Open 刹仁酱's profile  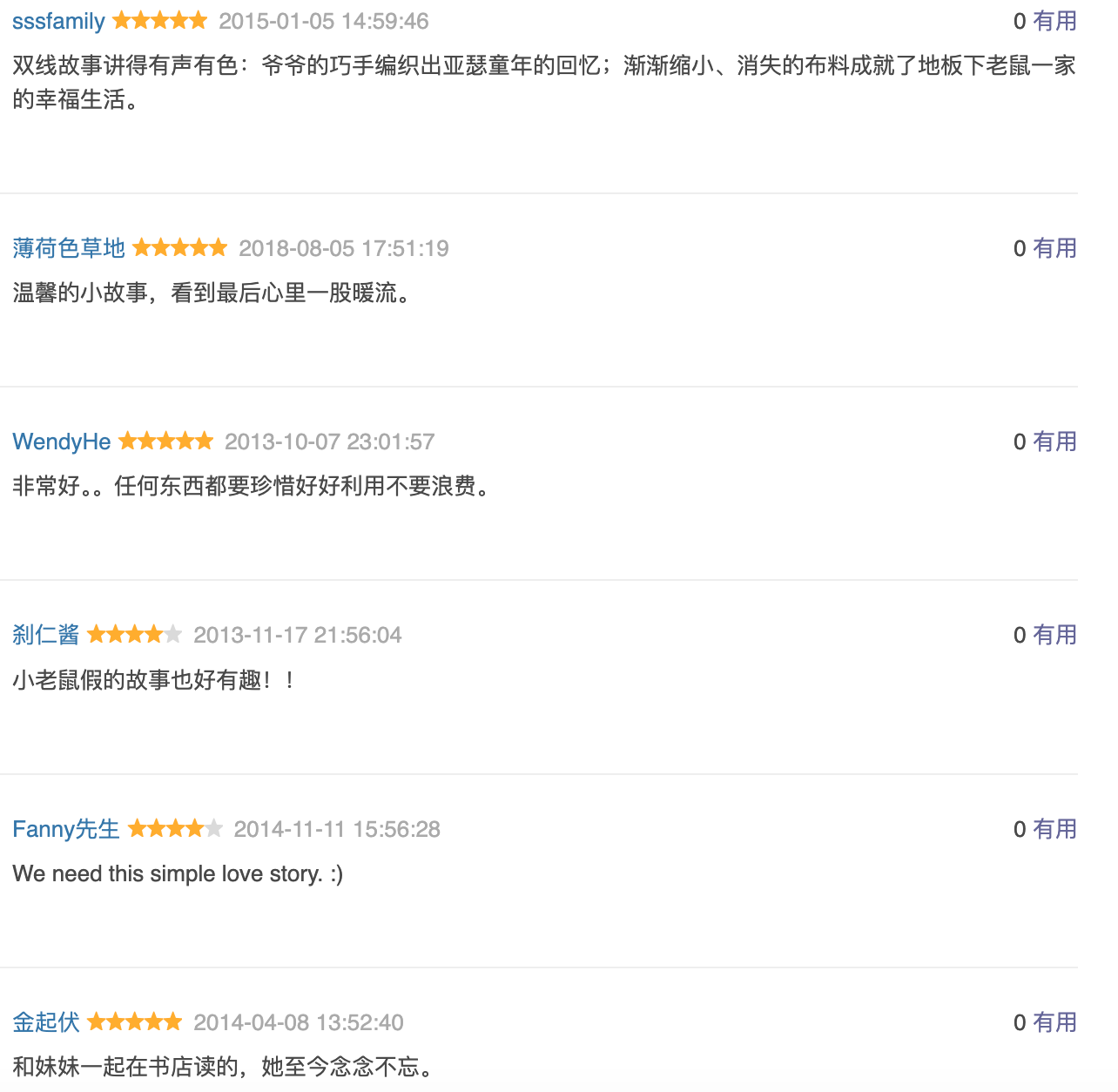pyautogui.click(x=46, y=635)
